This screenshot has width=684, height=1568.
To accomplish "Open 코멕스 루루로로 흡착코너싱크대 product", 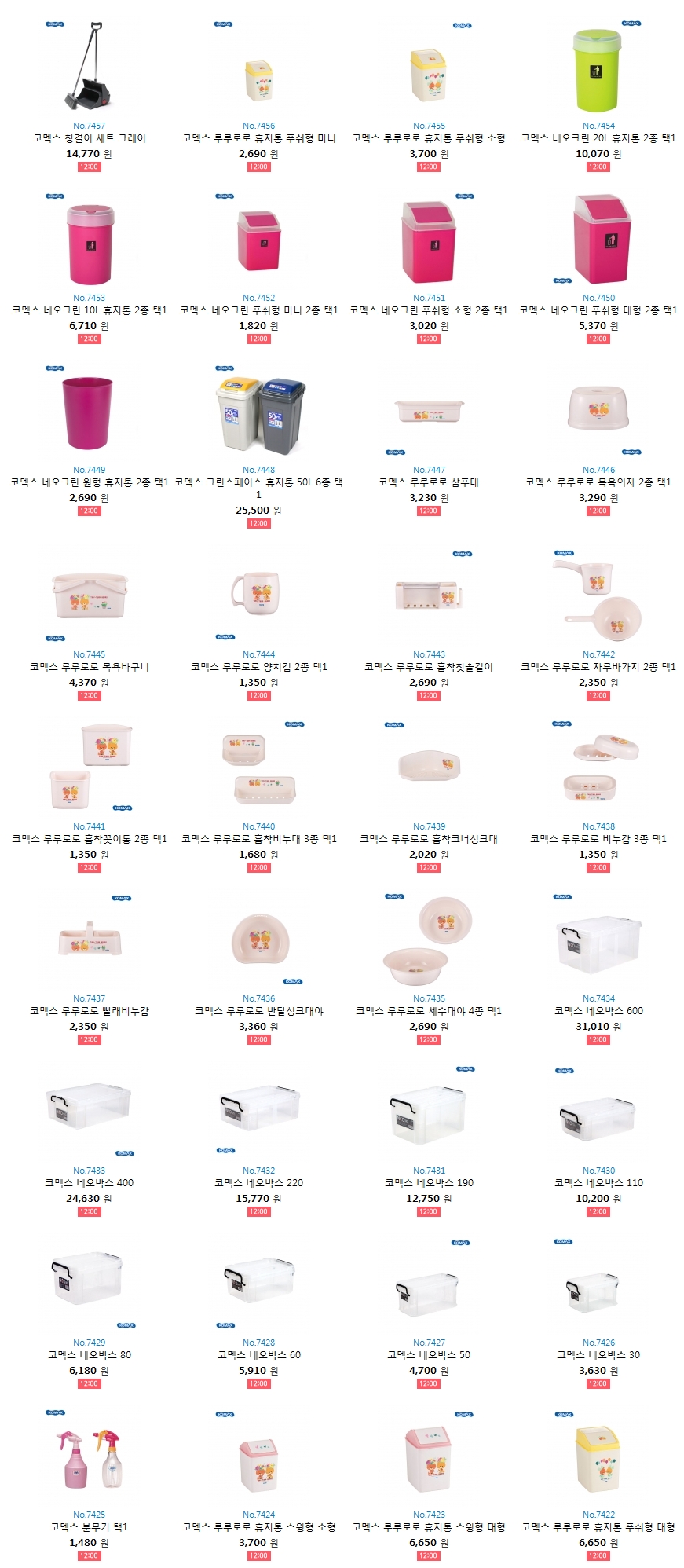I will [429, 839].
